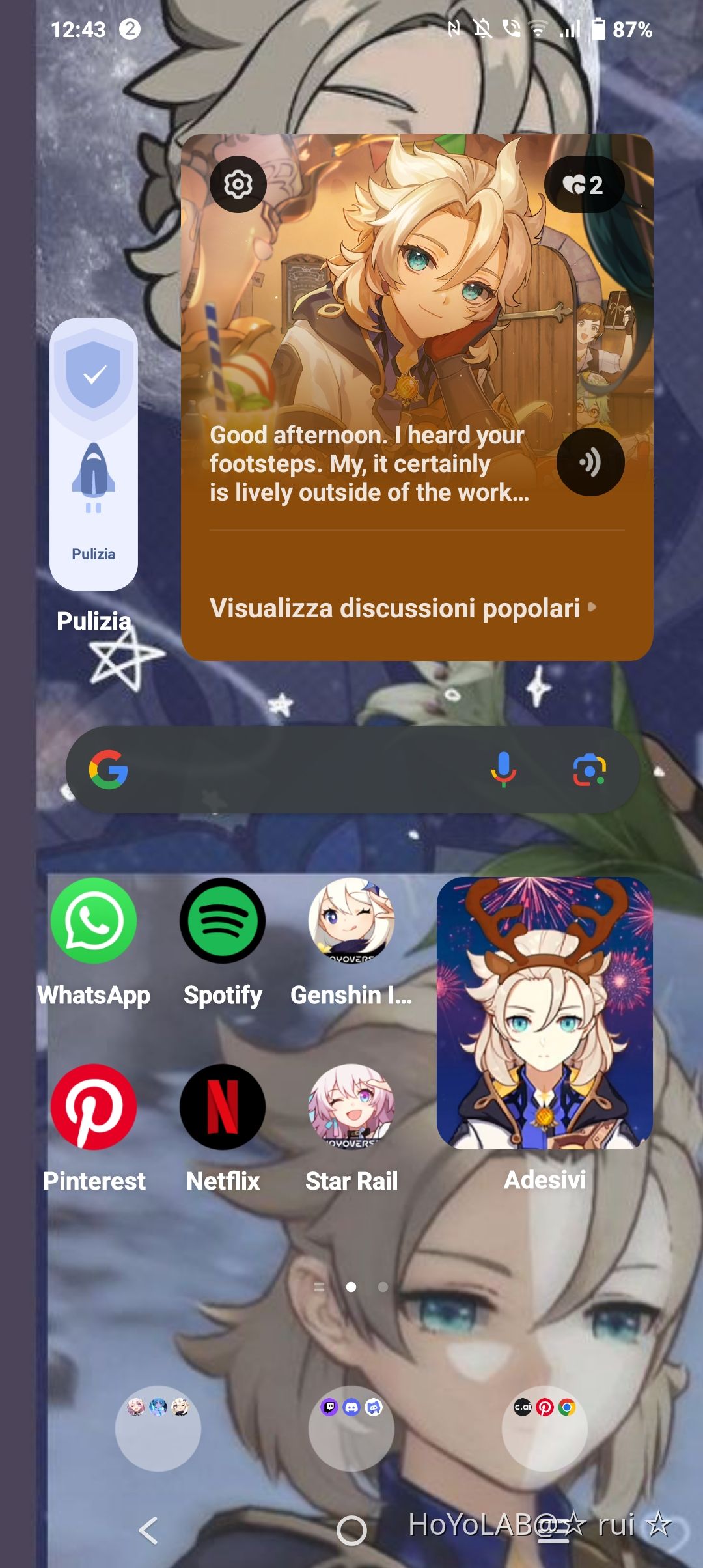The height and width of the screenshot is (1568, 703).
Task: Launch the rocket boost in Pulizia widget
Action: tap(94, 475)
